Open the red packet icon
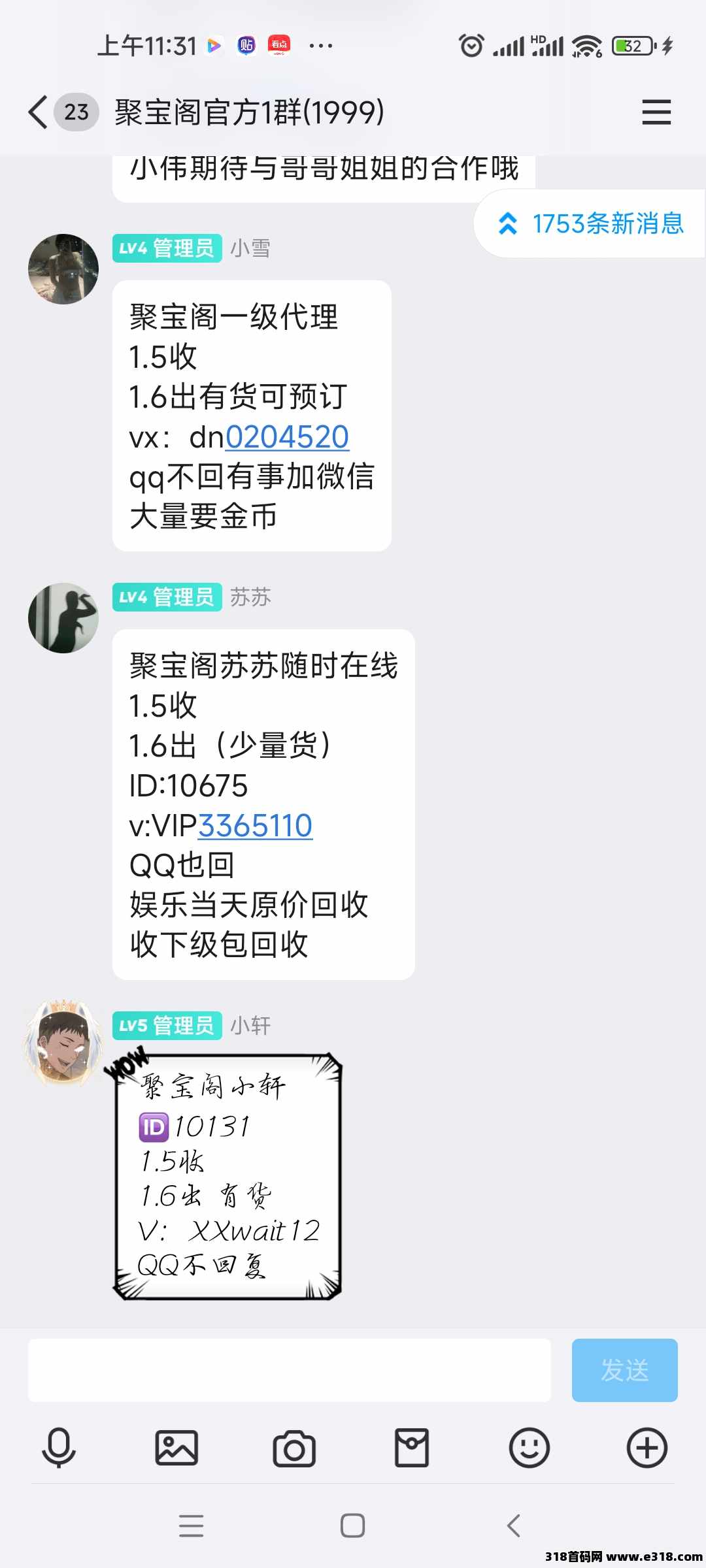 coord(412,1448)
